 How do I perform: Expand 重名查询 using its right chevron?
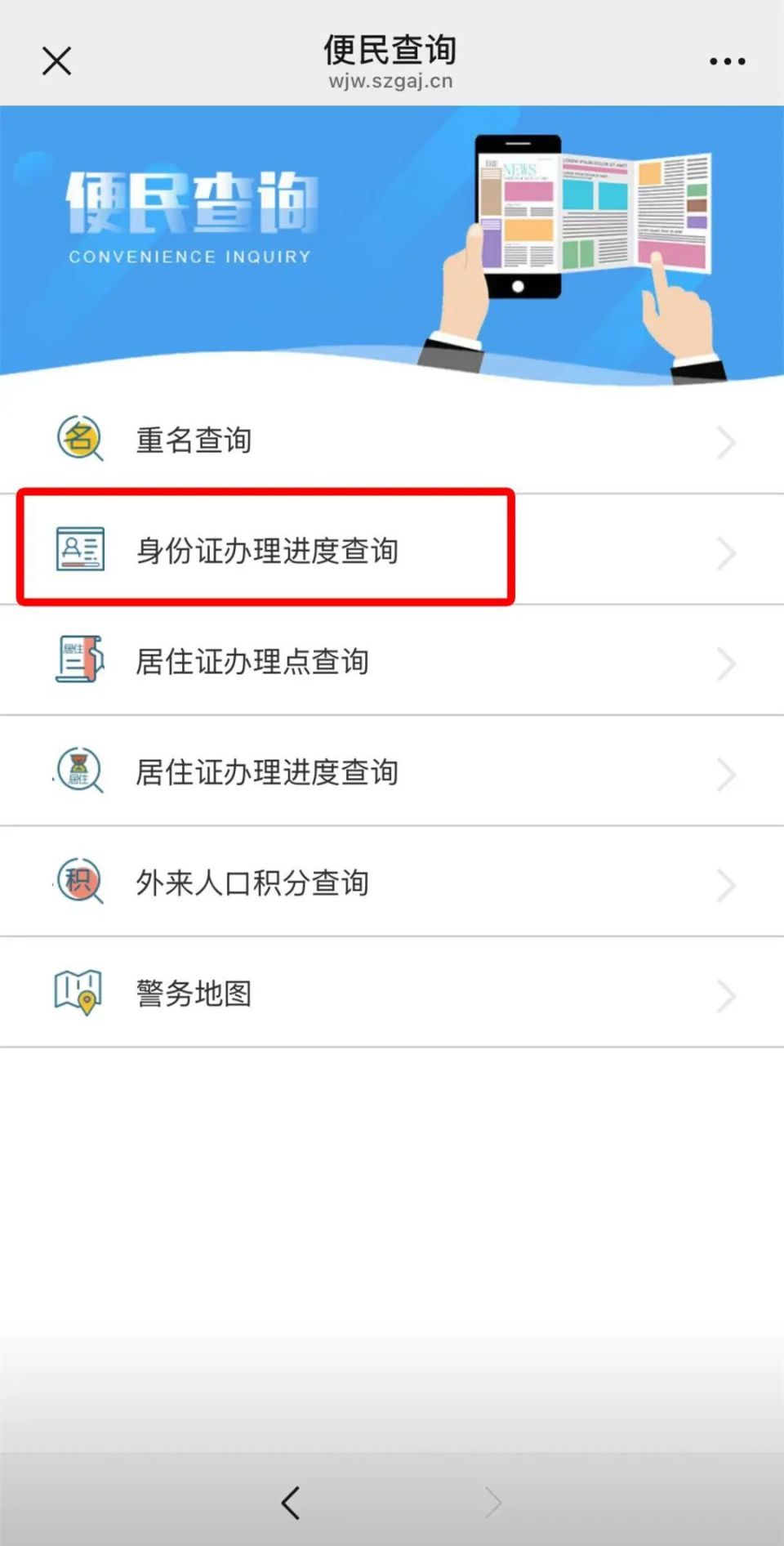click(726, 443)
